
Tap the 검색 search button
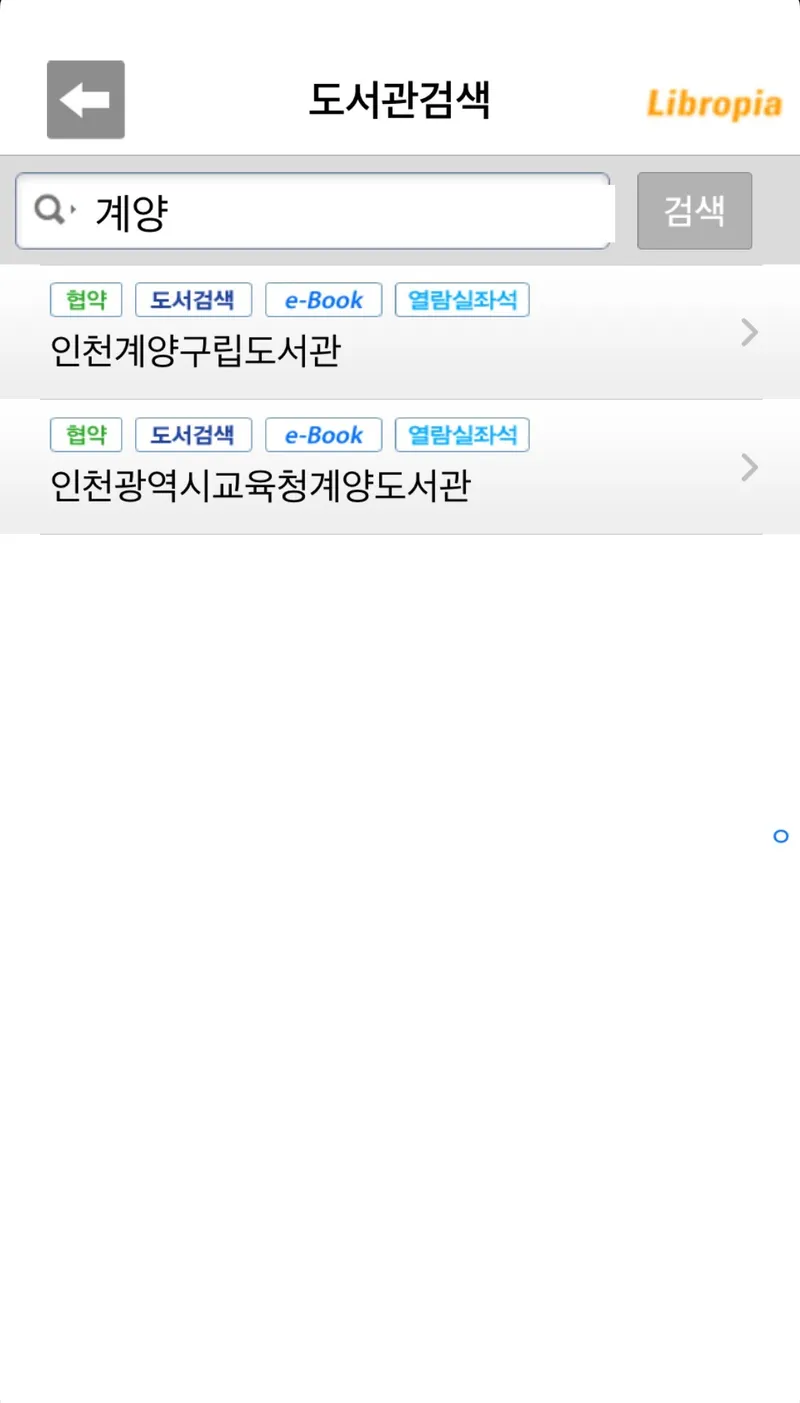coord(694,211)
